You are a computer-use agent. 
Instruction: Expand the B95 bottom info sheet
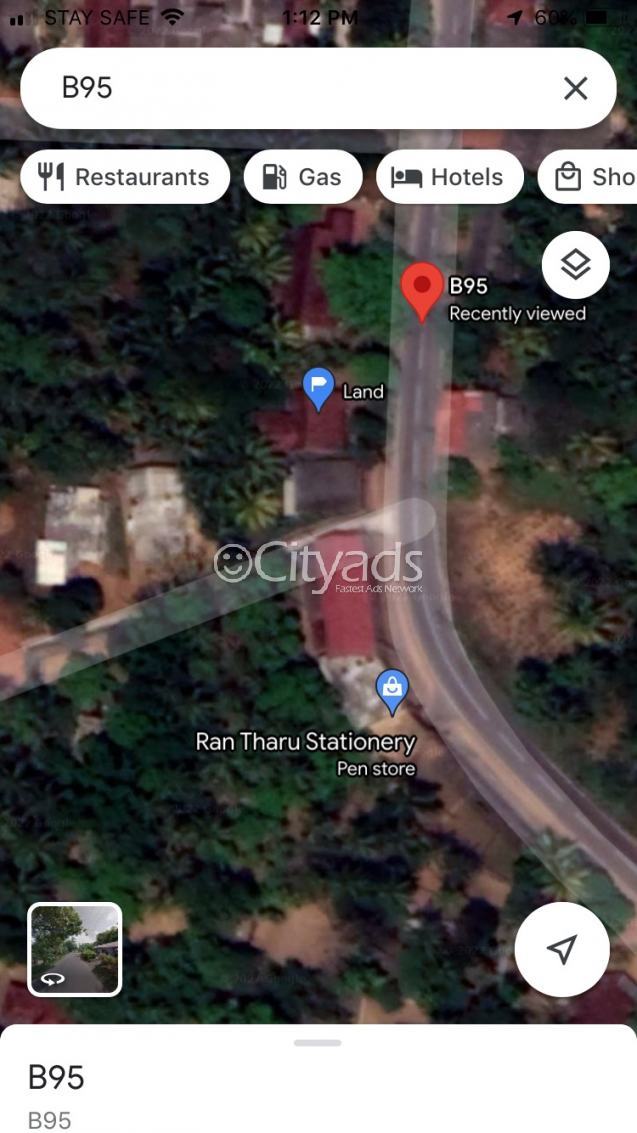tap(318, 1079)
